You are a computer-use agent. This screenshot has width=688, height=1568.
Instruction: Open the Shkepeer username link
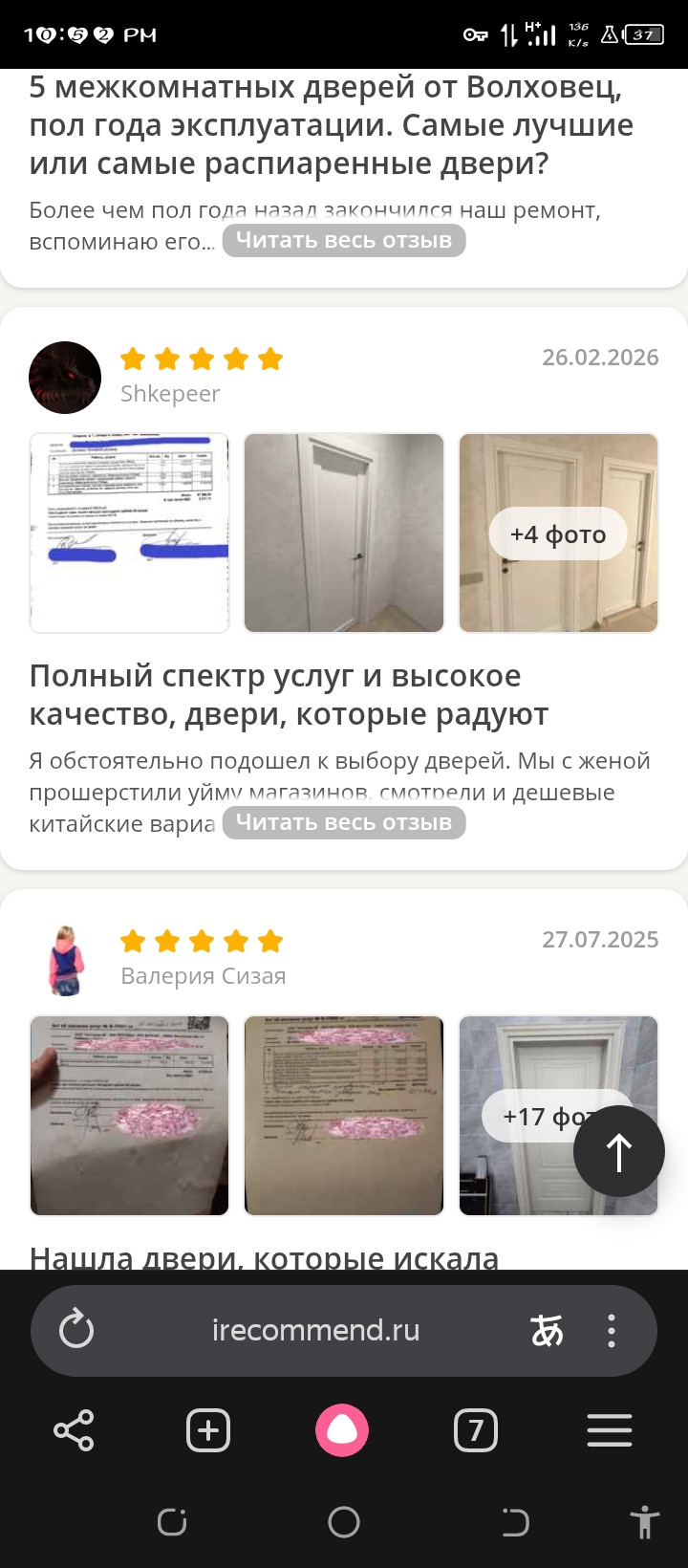click(x=170, y=394)
